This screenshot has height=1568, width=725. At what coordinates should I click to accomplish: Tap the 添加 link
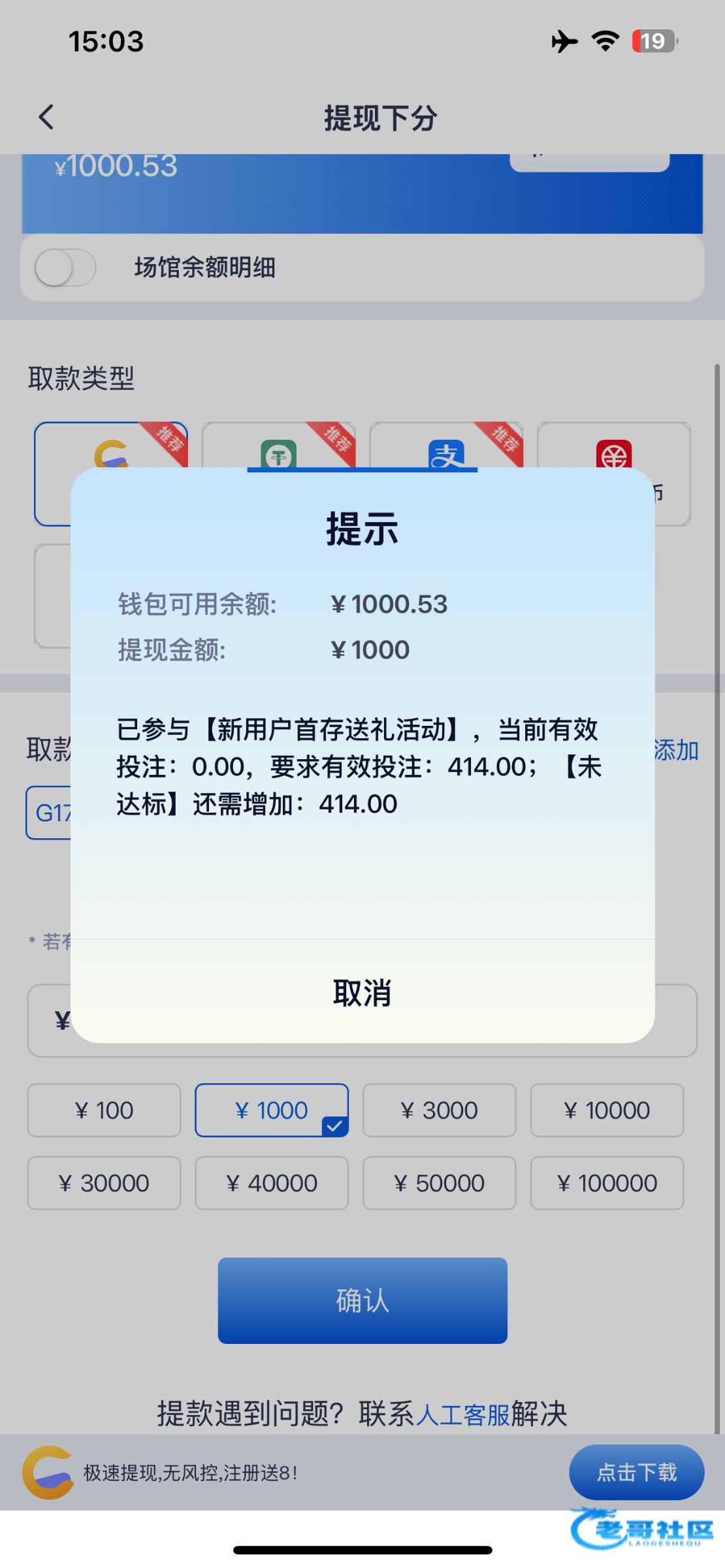click(x=677, y=750)
